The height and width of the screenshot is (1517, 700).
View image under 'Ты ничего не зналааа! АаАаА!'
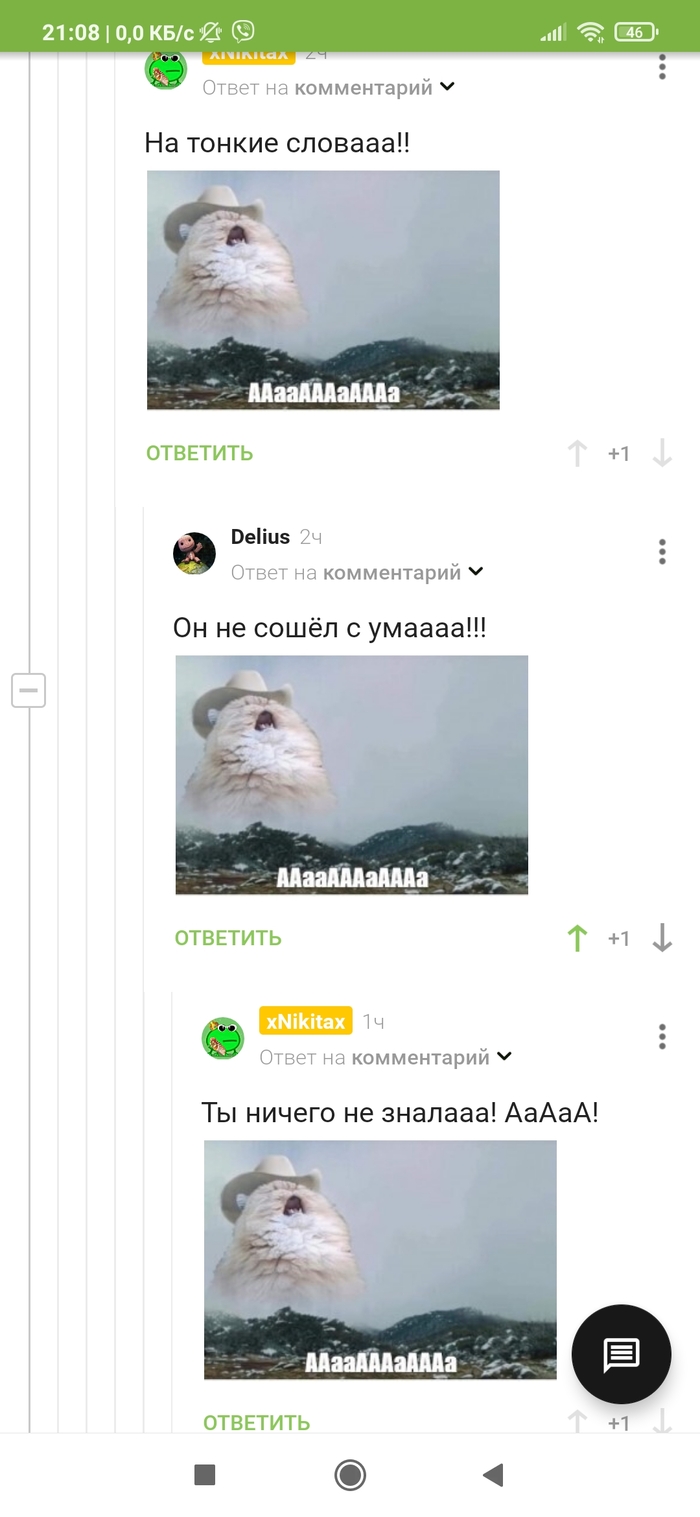coord(380,1259)
